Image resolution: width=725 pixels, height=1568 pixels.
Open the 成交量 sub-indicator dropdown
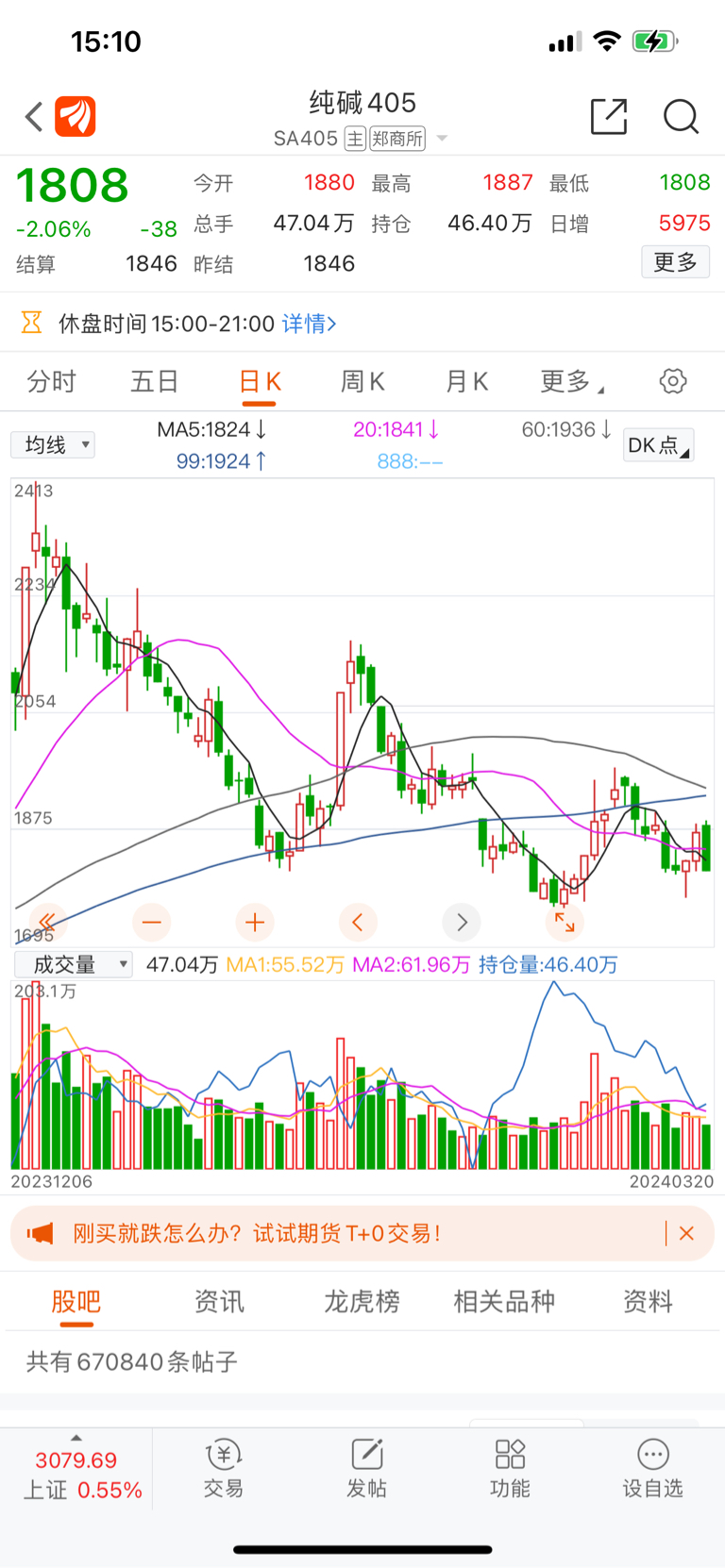(74, 964)
